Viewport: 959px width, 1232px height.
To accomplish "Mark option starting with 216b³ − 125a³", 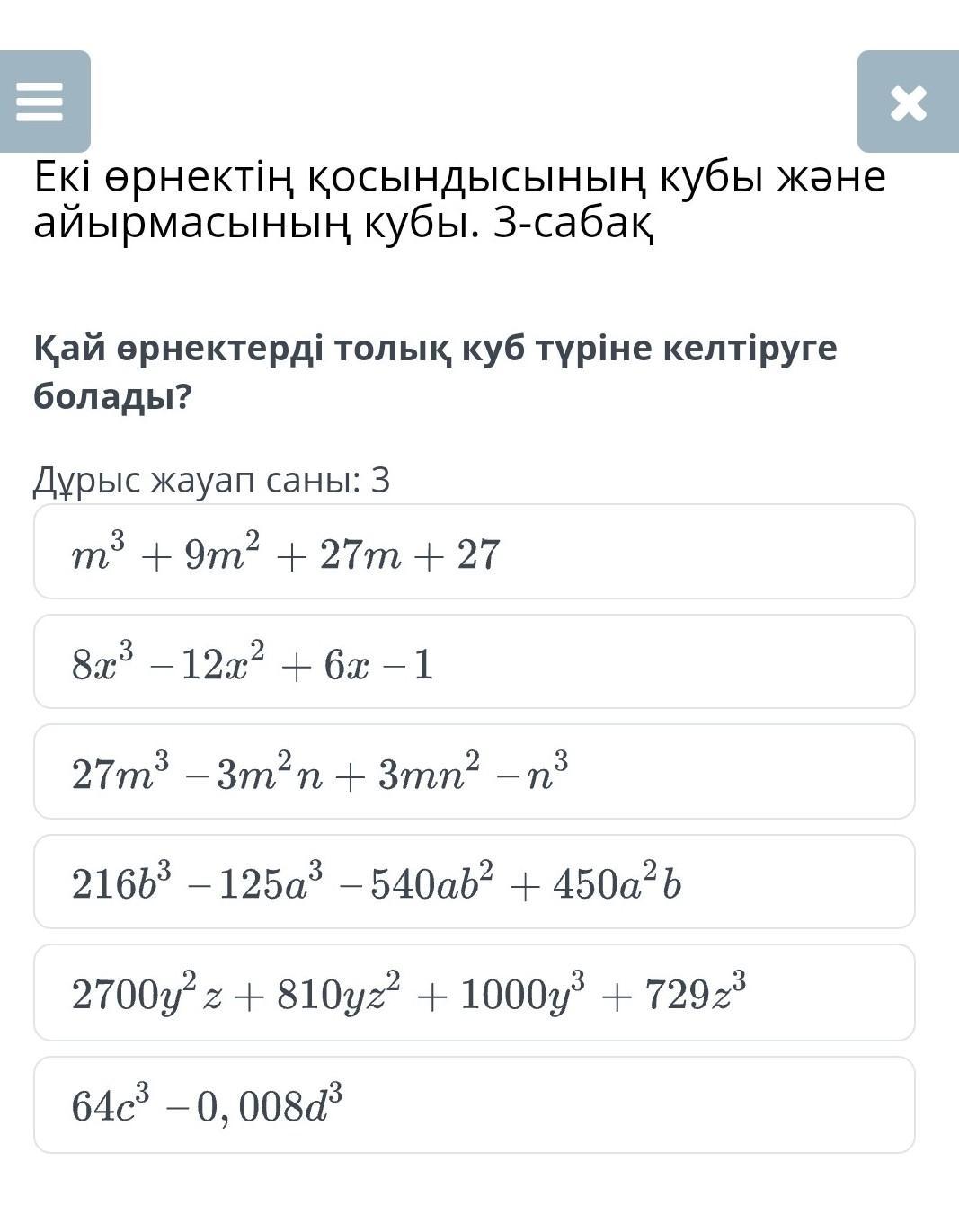I will 474,882.
